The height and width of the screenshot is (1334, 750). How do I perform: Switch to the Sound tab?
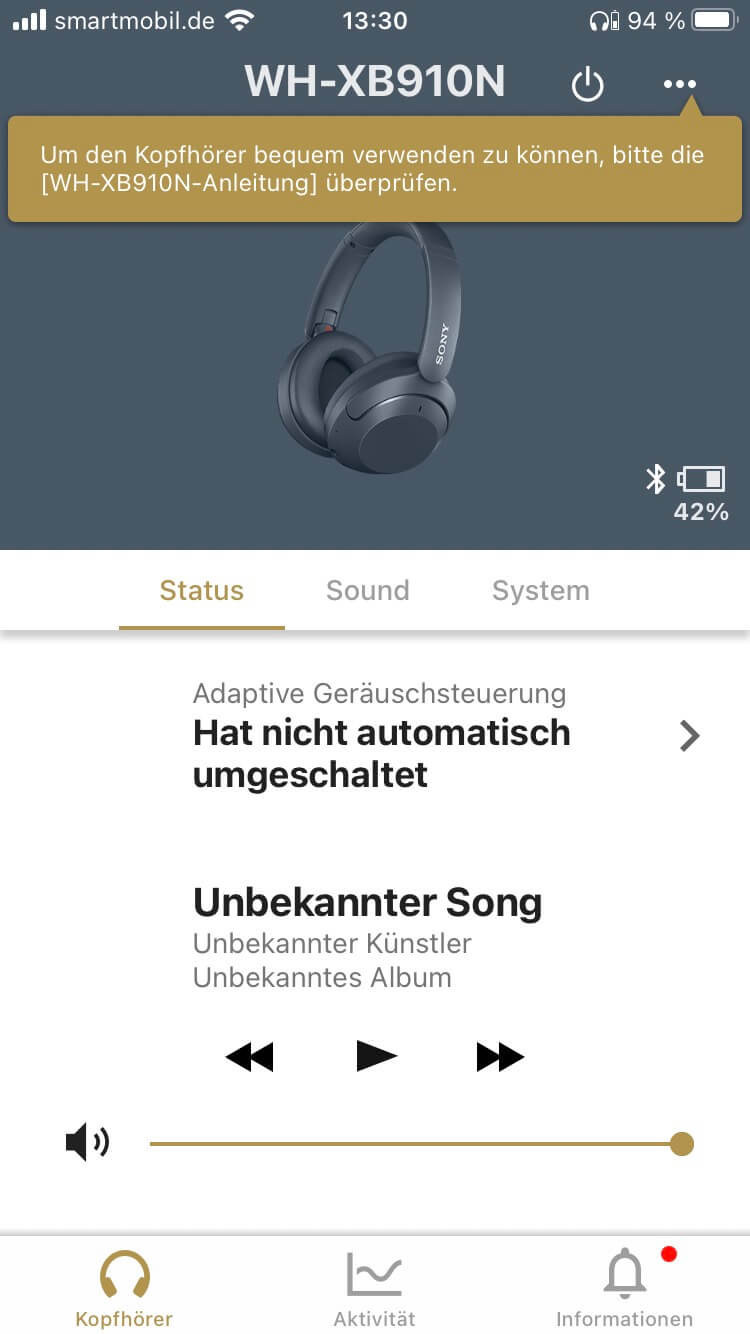[x=367, y=590]
